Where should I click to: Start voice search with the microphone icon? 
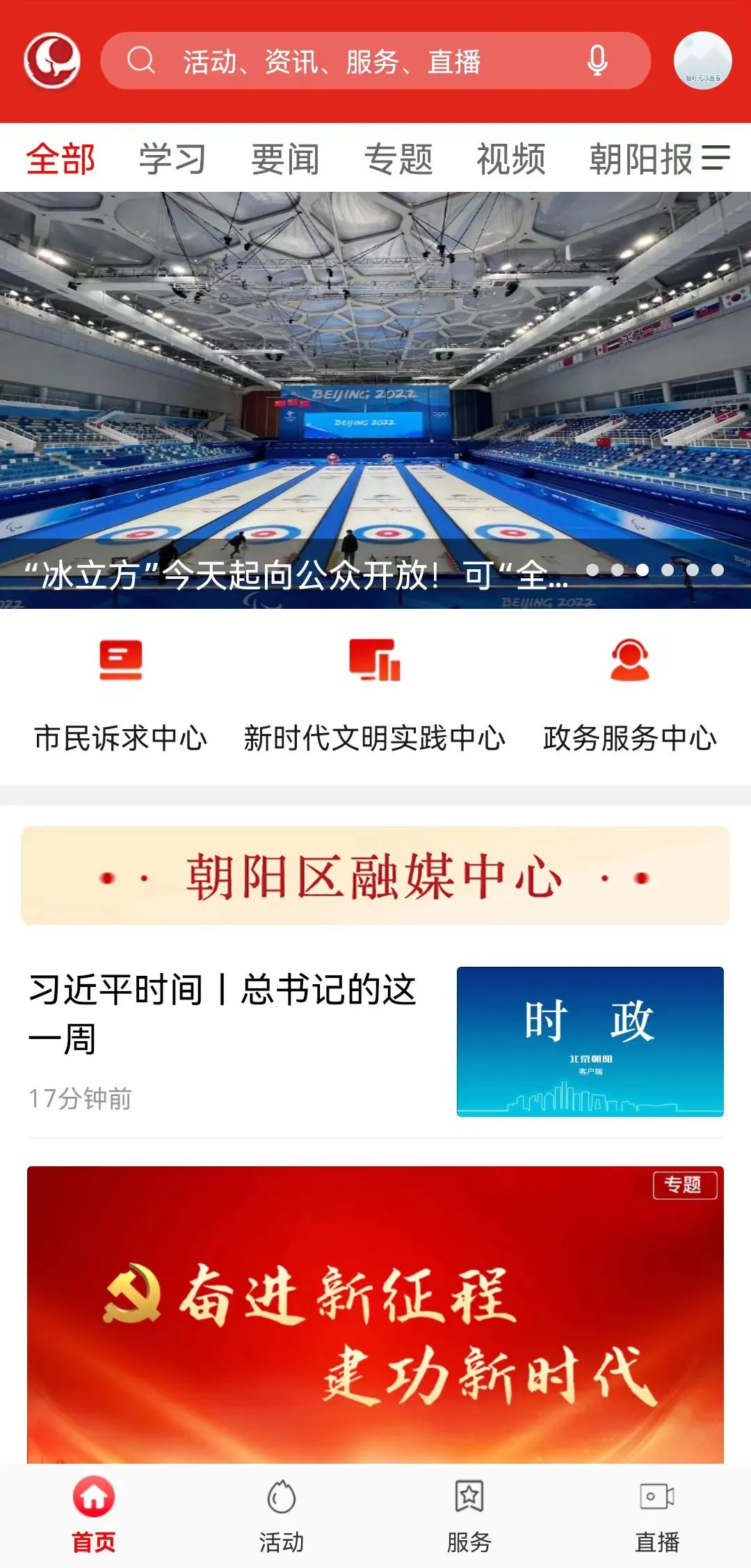point(597,61)
